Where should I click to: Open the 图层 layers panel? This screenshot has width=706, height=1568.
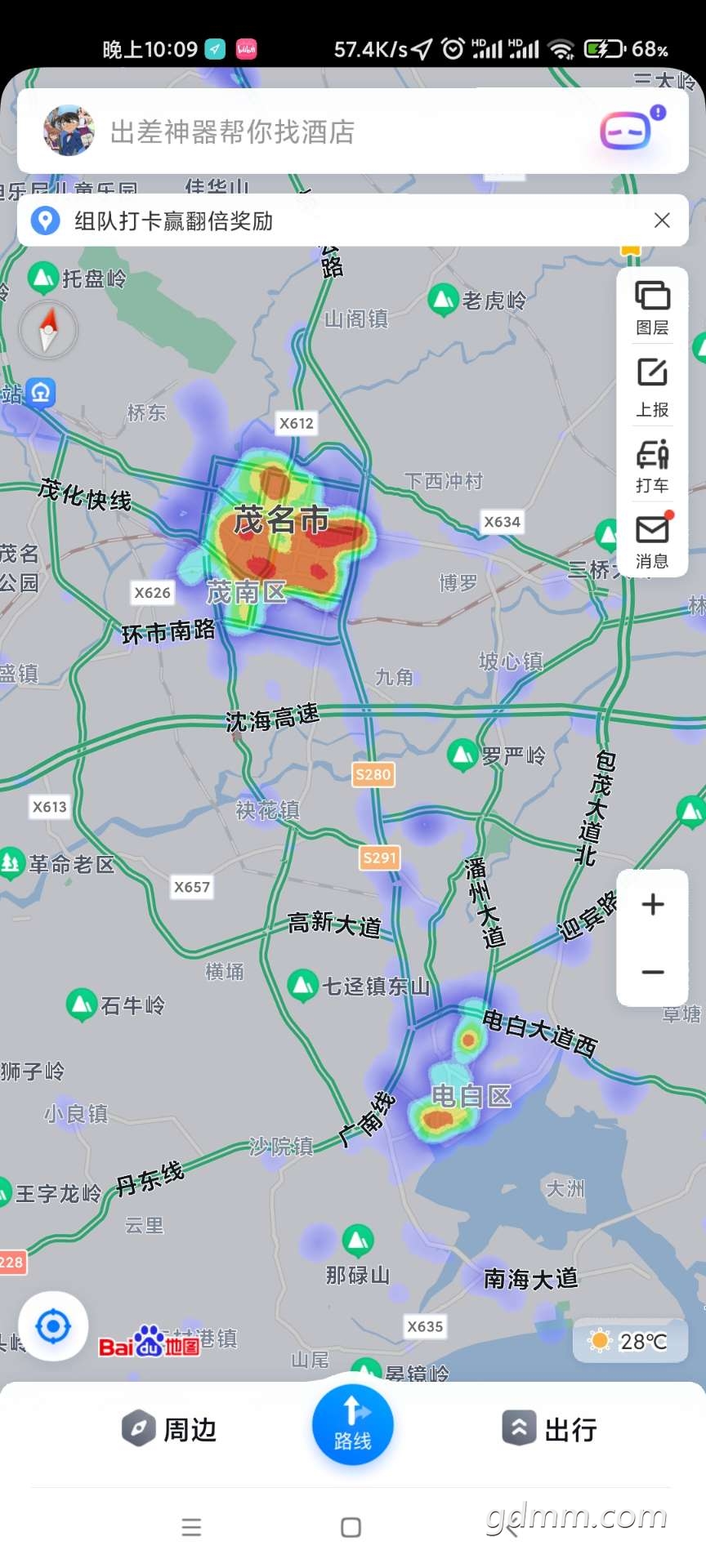652,307
